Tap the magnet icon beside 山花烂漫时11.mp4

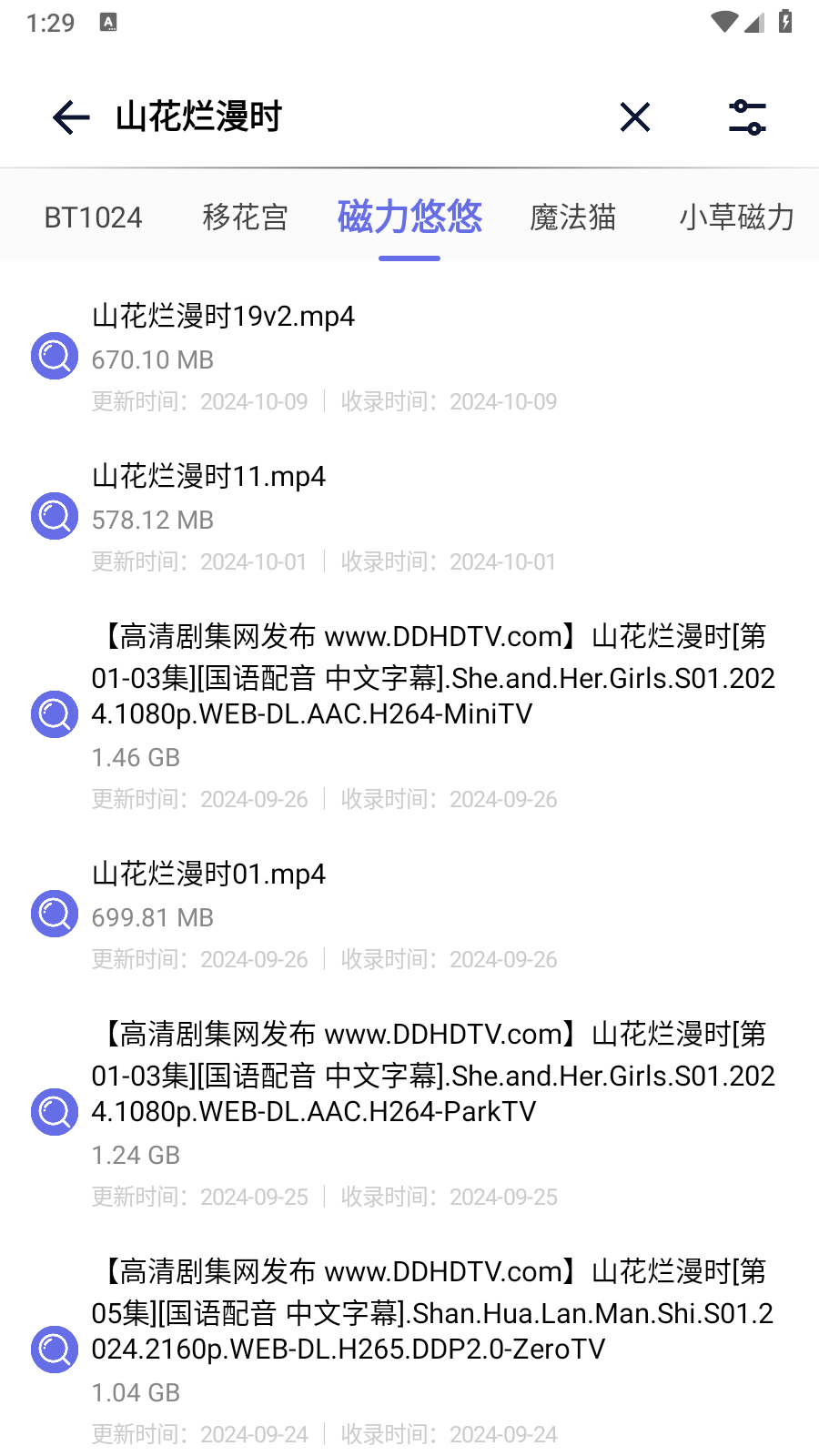tap(54, 516)
